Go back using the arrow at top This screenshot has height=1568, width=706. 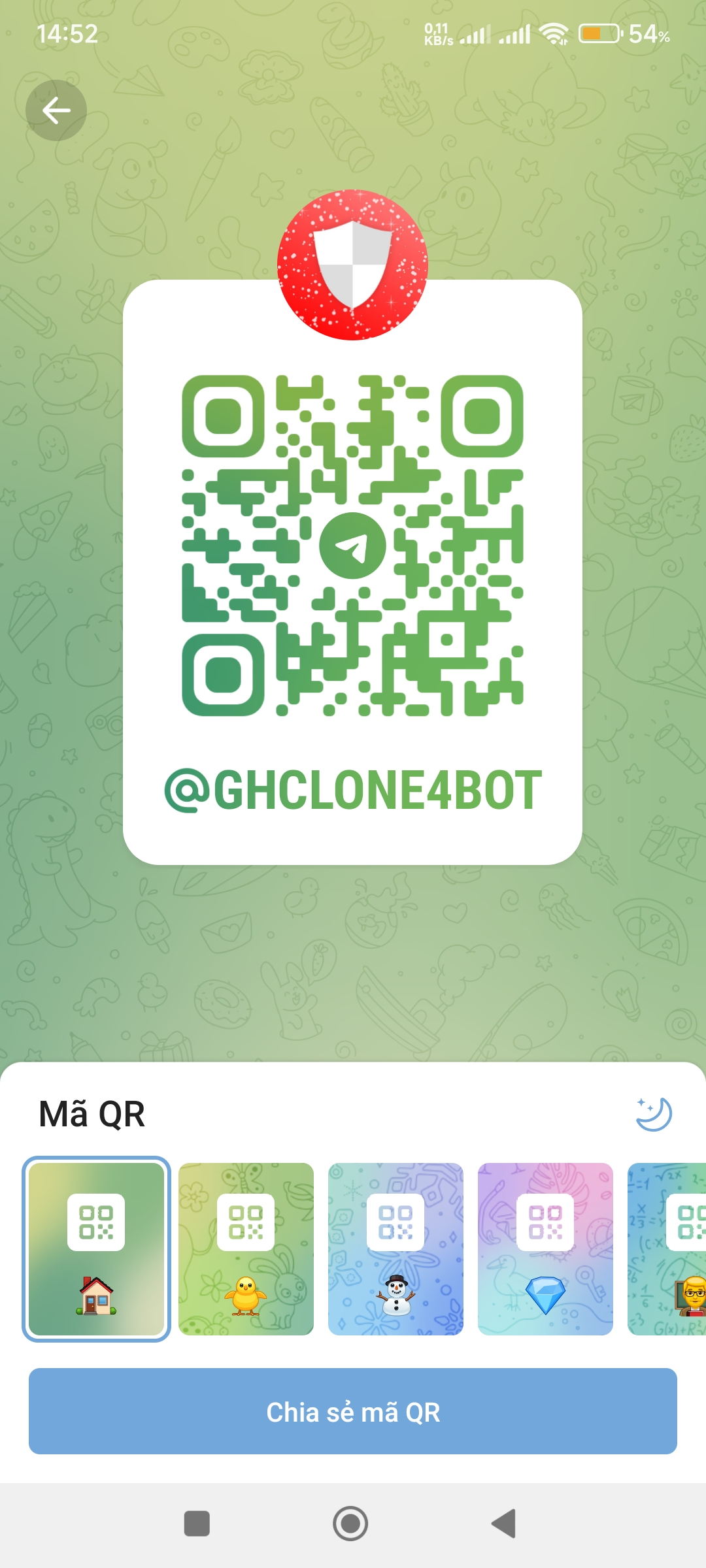tap(56, 110)
